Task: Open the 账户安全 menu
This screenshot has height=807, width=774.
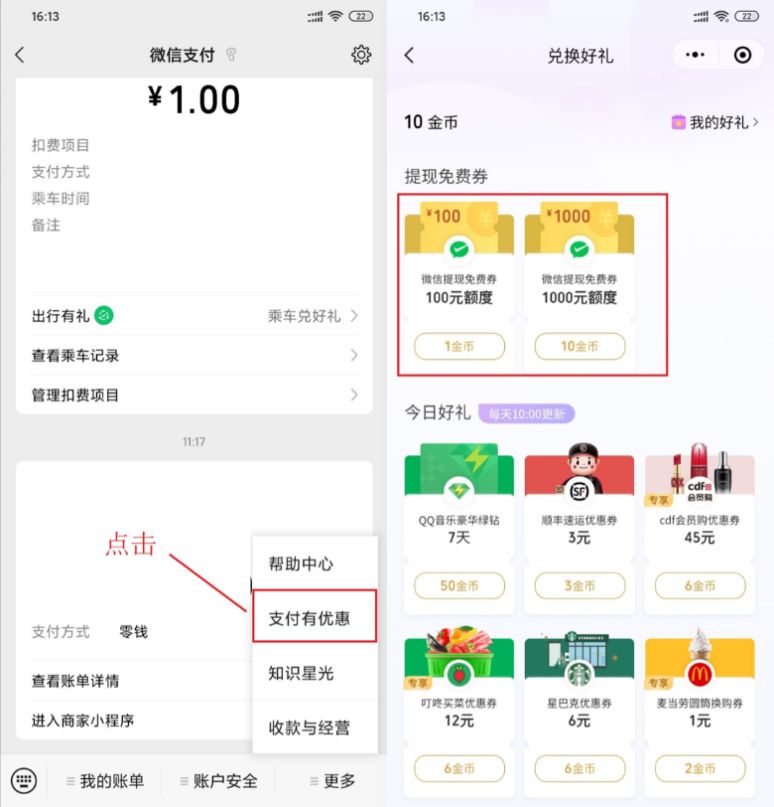Action: click(x=218, y=781)
